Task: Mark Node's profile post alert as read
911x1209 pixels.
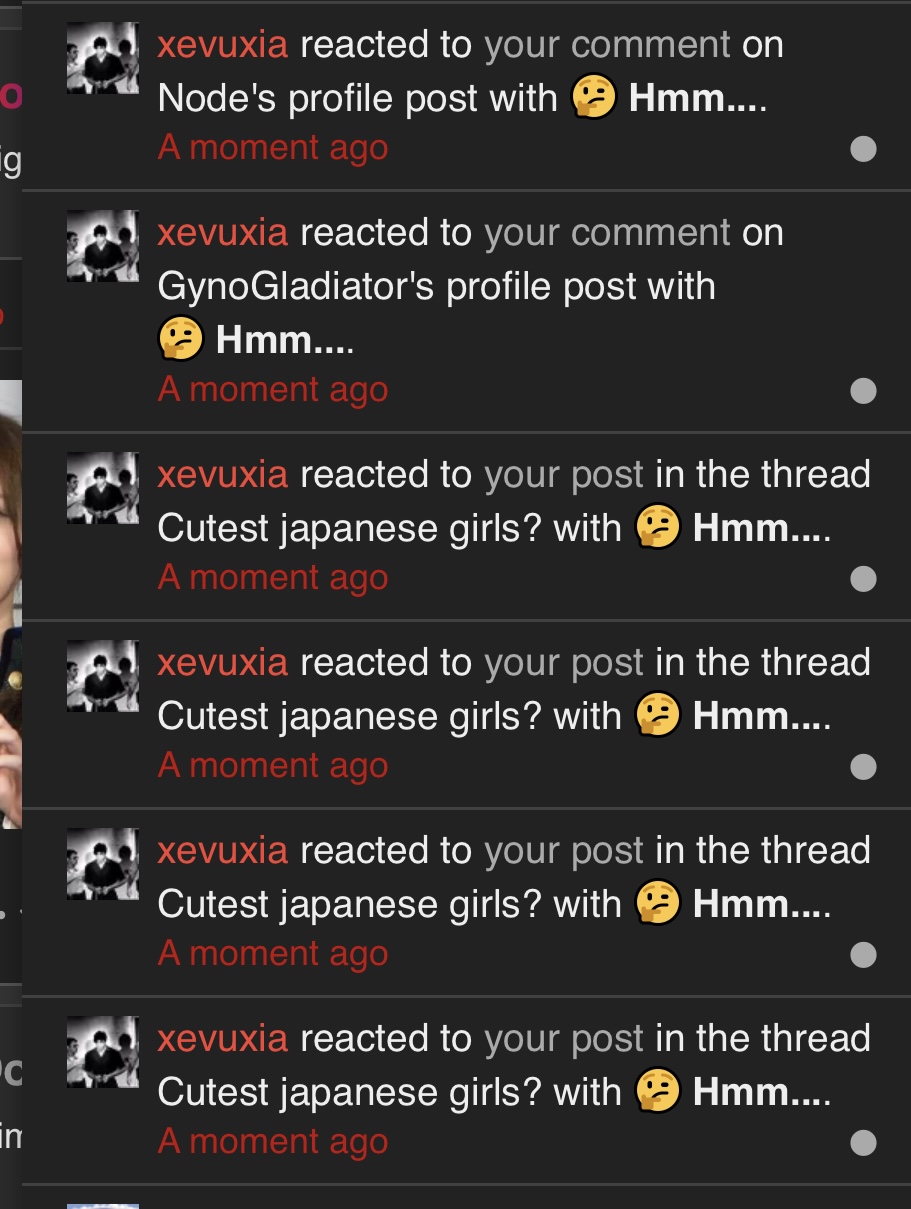Action: (862, 149)
